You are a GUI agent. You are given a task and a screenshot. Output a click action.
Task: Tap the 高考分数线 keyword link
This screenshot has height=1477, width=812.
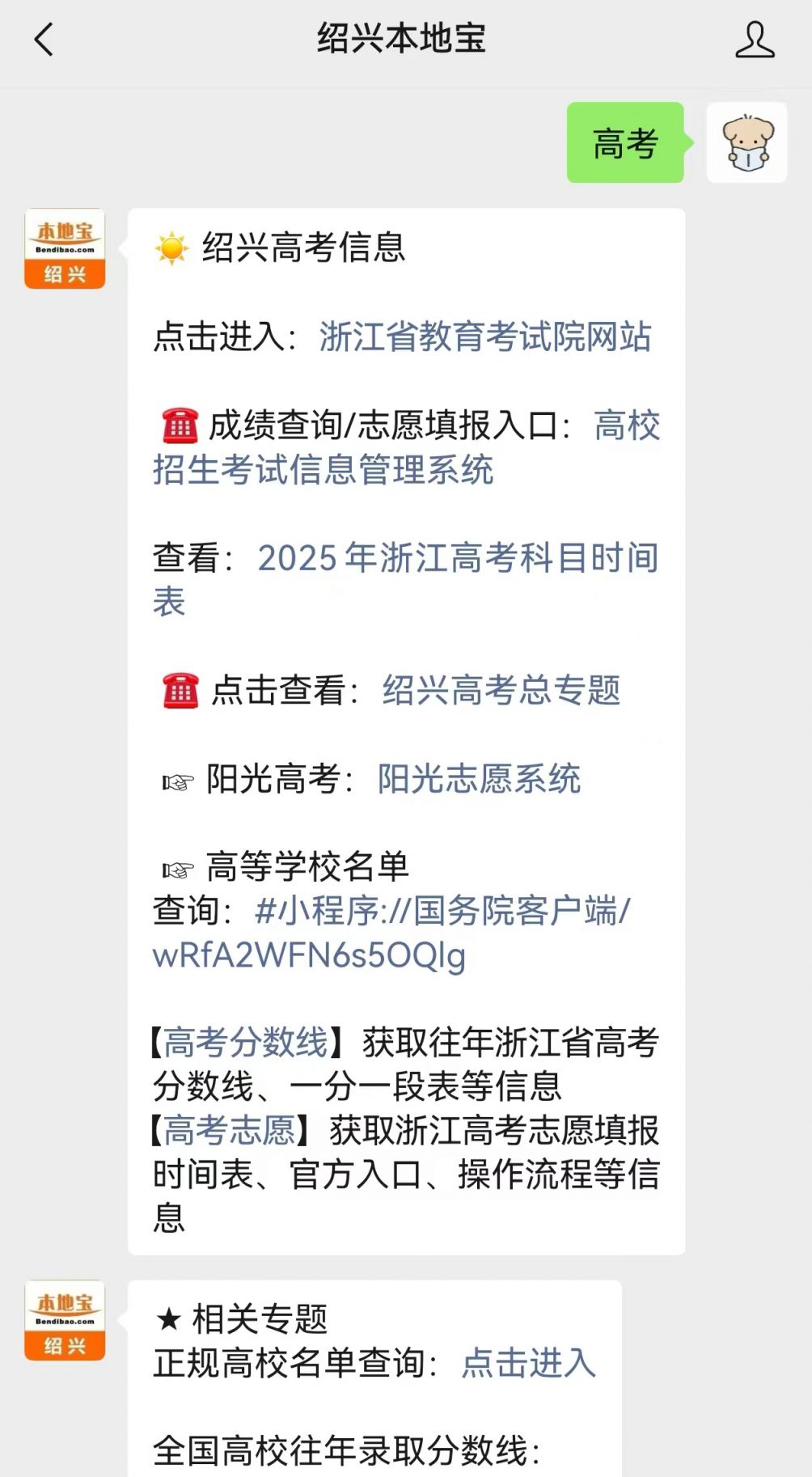(245, 1043)
